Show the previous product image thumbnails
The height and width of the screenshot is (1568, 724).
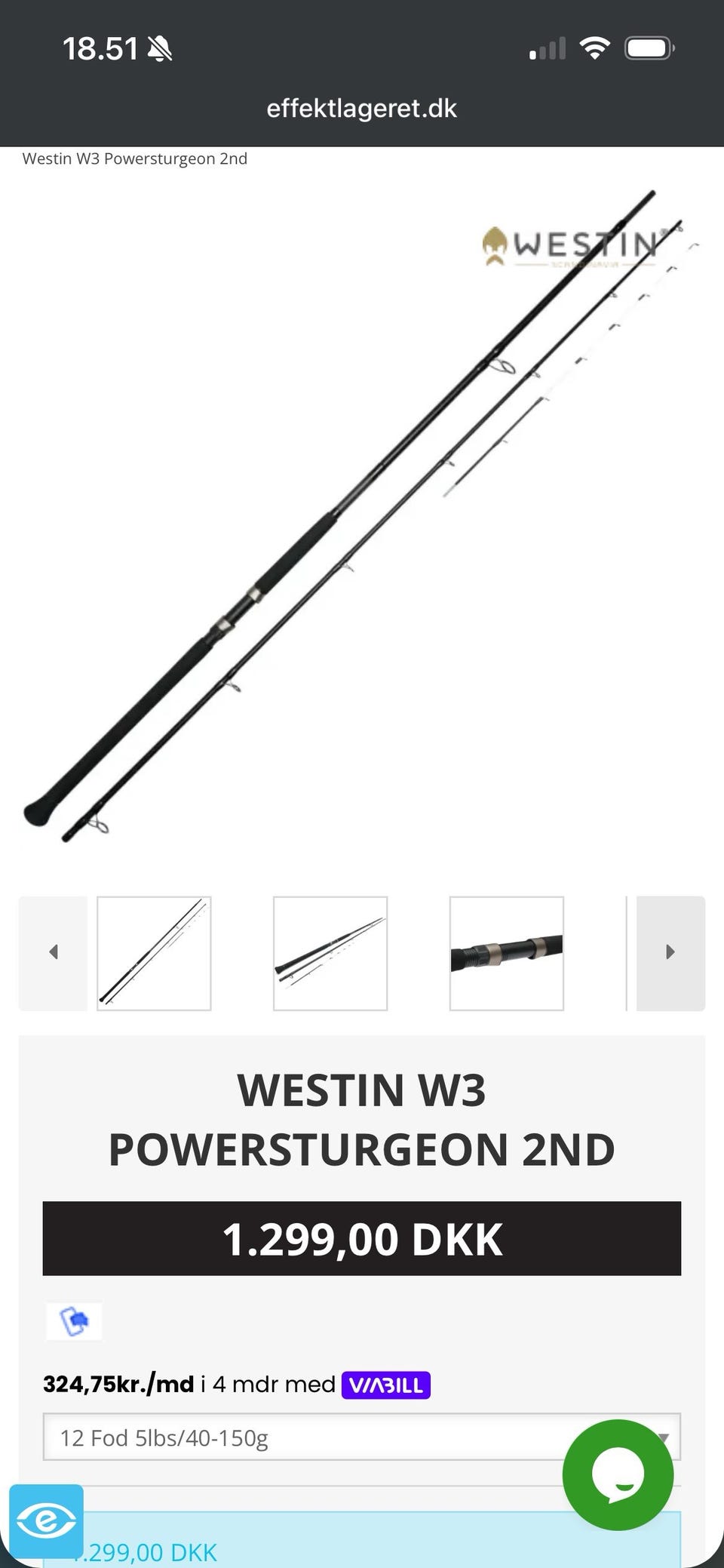click(53, 953)
